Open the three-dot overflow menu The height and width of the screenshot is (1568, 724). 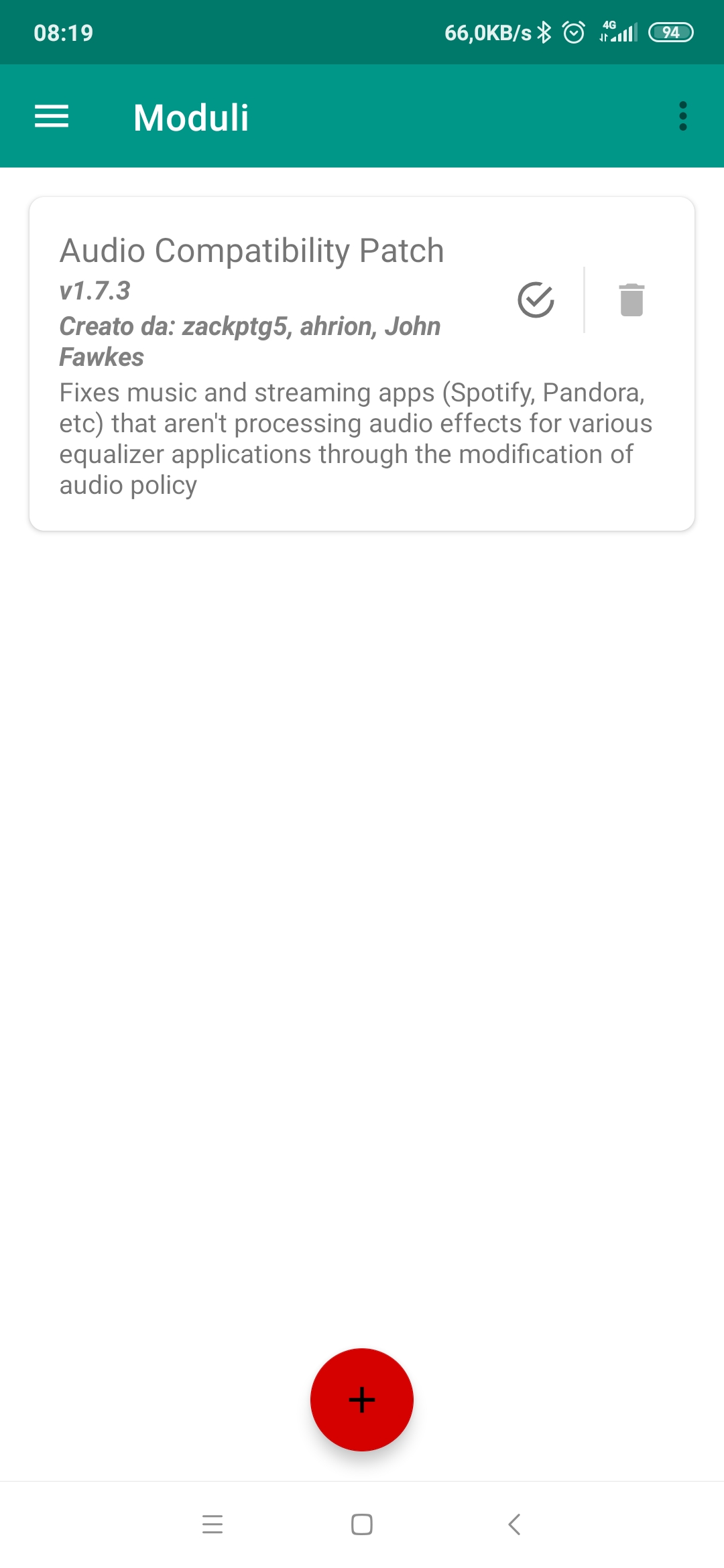pyautogui.click(x=682, y=117)
